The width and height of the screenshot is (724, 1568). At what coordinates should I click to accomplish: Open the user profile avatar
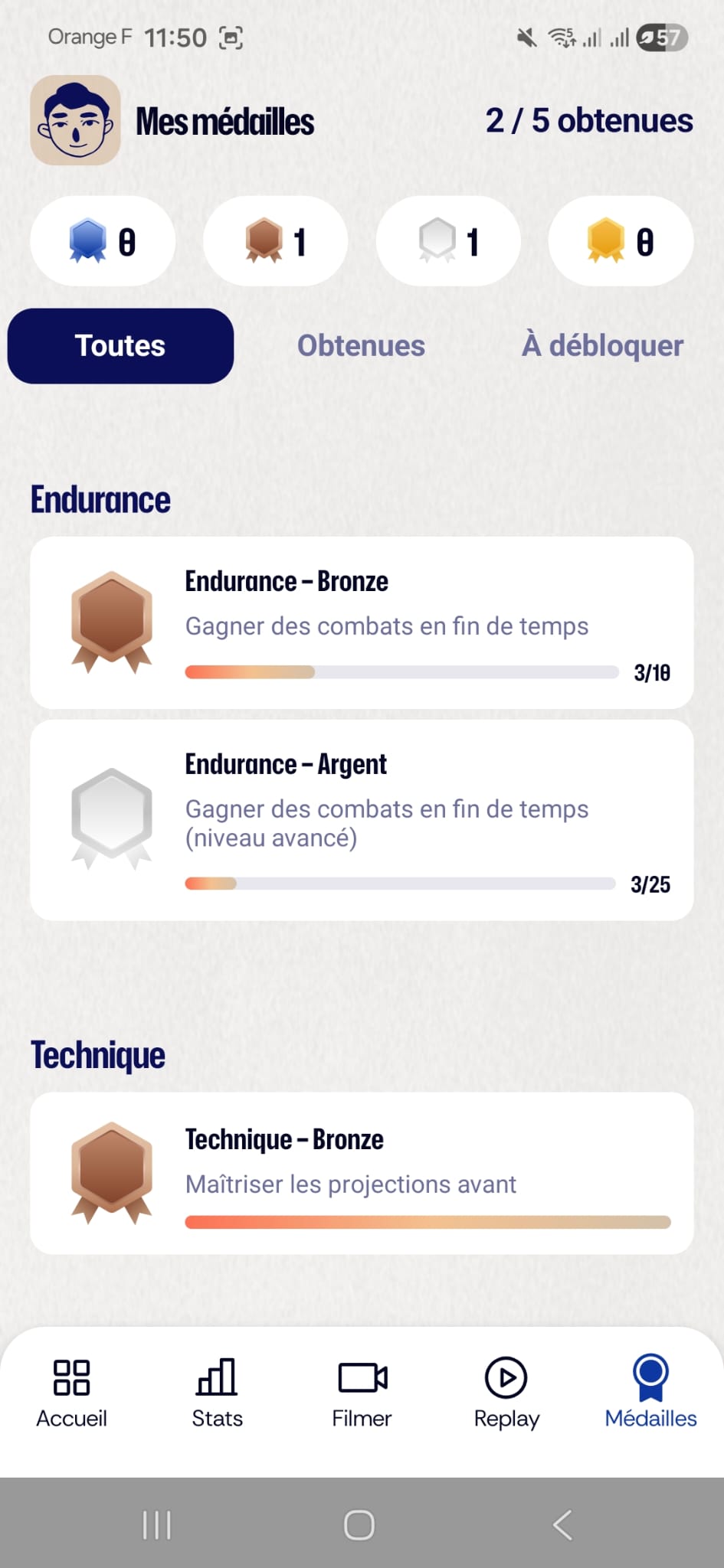74,120
